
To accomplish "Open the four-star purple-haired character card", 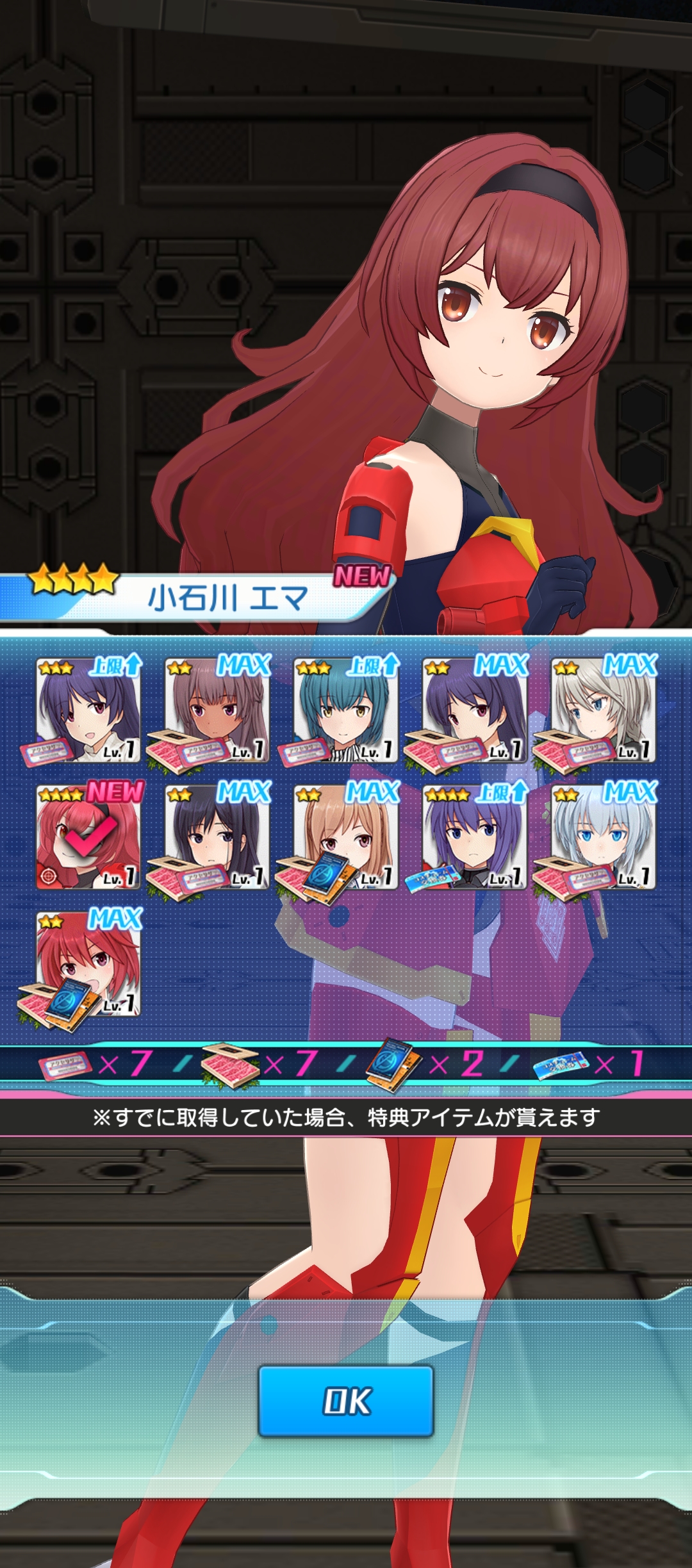I will pos(475,837).
